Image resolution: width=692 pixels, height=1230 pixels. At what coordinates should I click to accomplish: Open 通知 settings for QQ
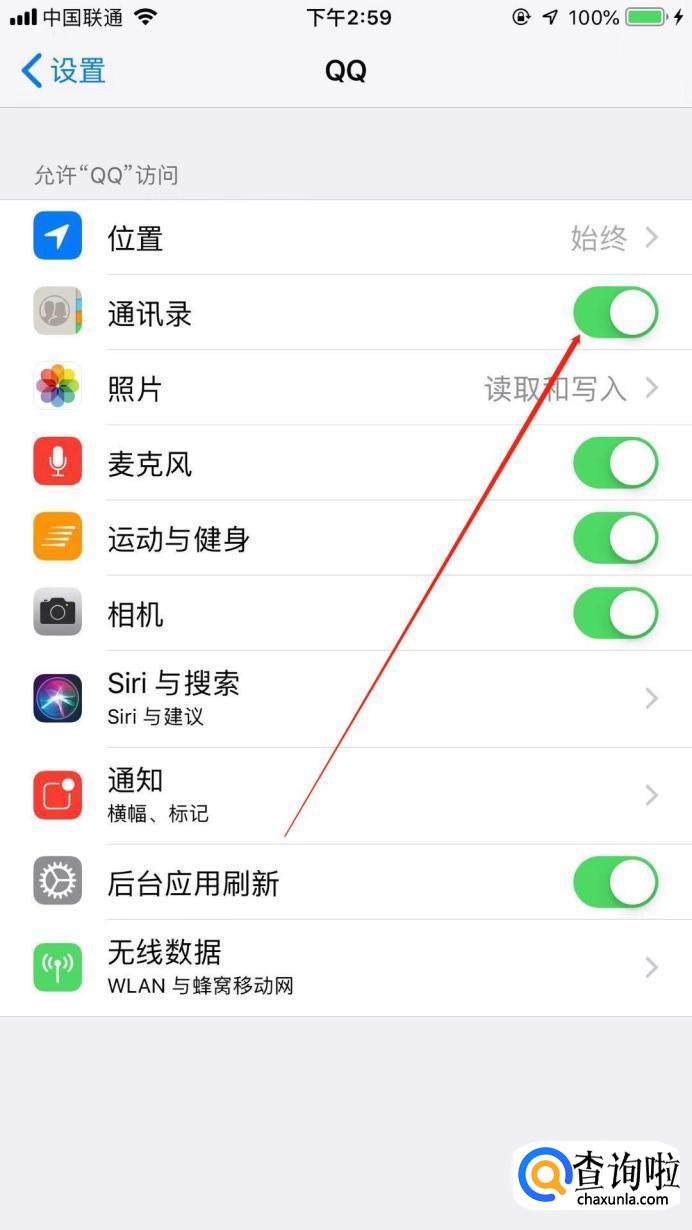click(x=345, y=794)
